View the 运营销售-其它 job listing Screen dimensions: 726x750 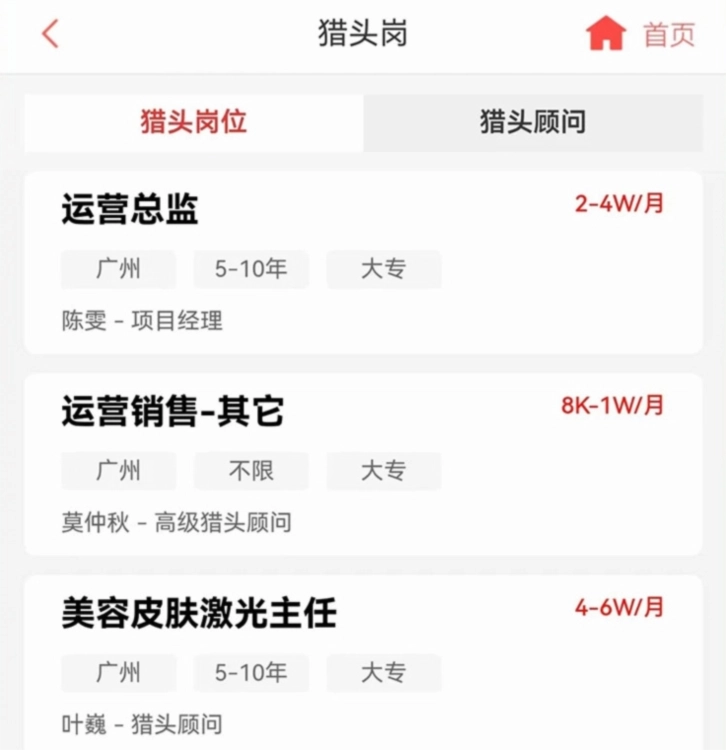[x=362, y=464]
